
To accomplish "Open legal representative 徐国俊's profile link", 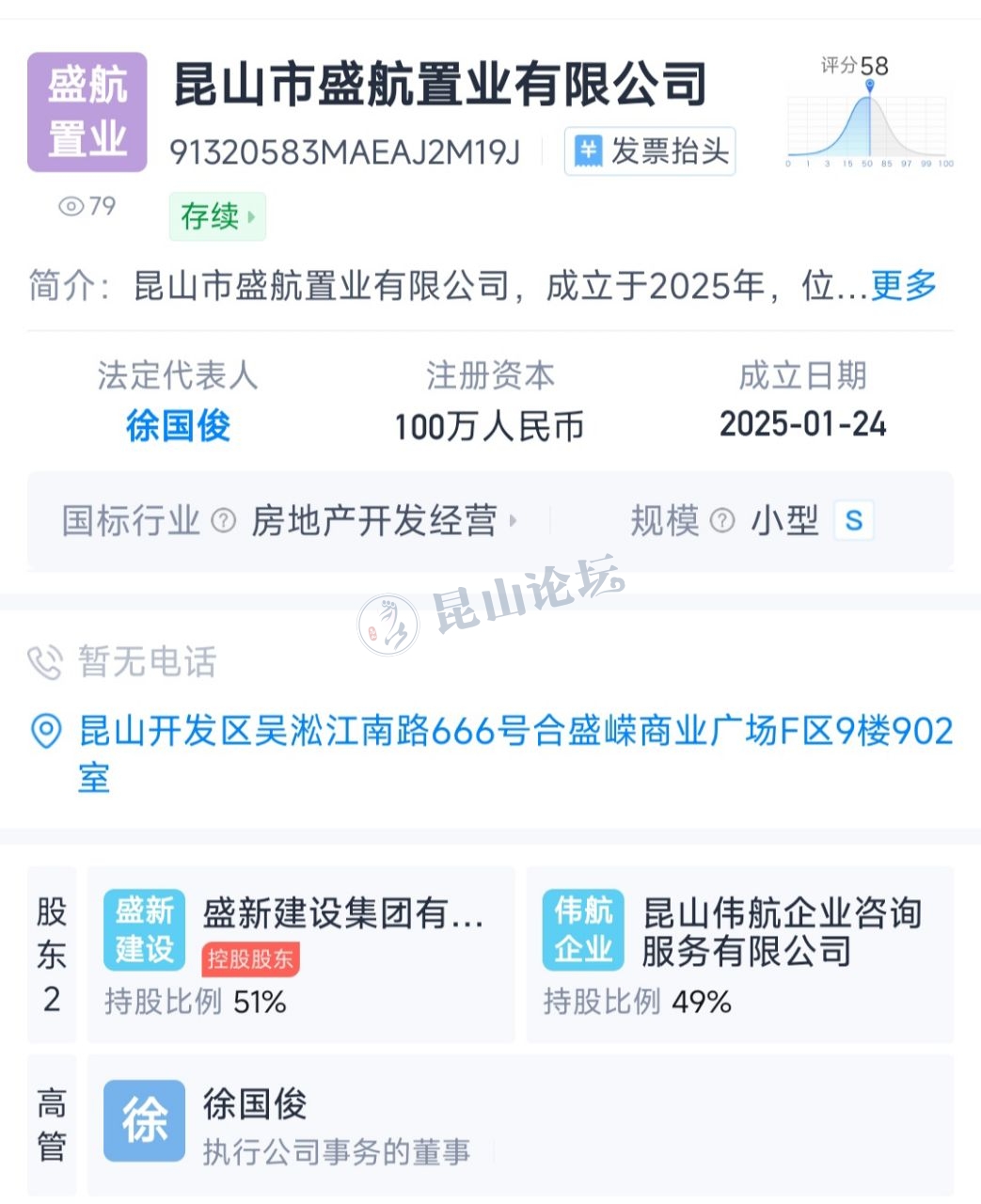I will (178, 426).
